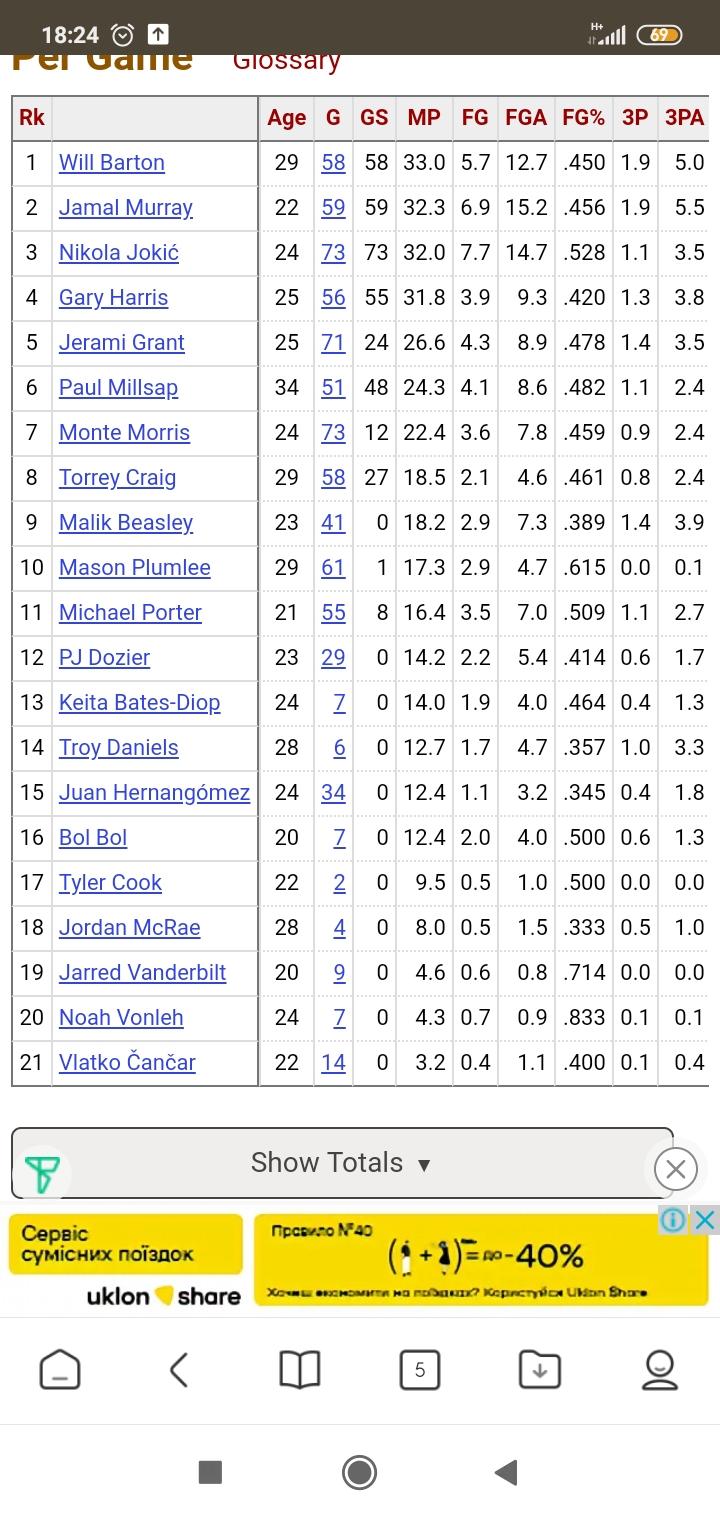Close the Uklon Share ad

pyautogui.click(x=706, y=1220)
